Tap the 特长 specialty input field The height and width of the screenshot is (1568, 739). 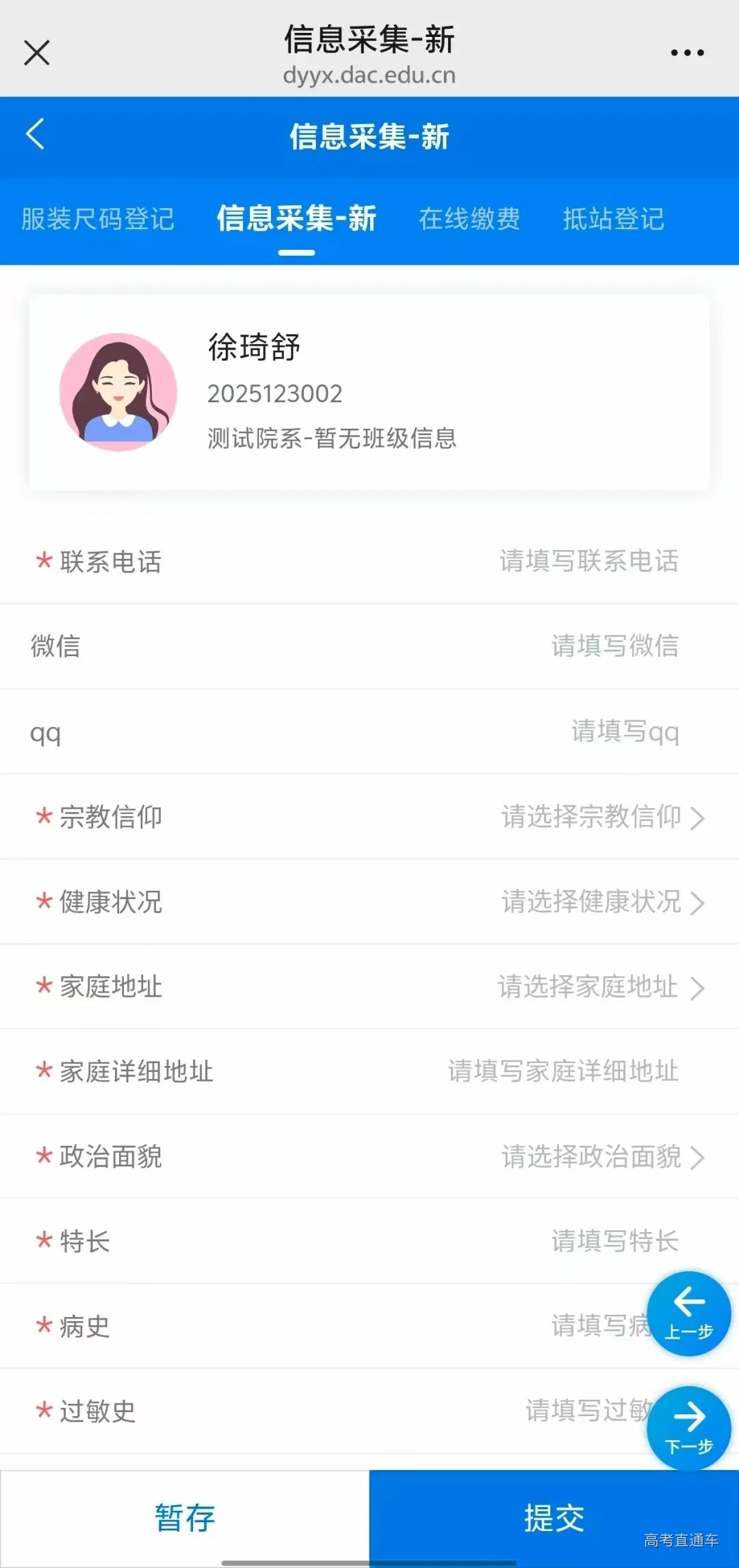[x=614, y=1242]
